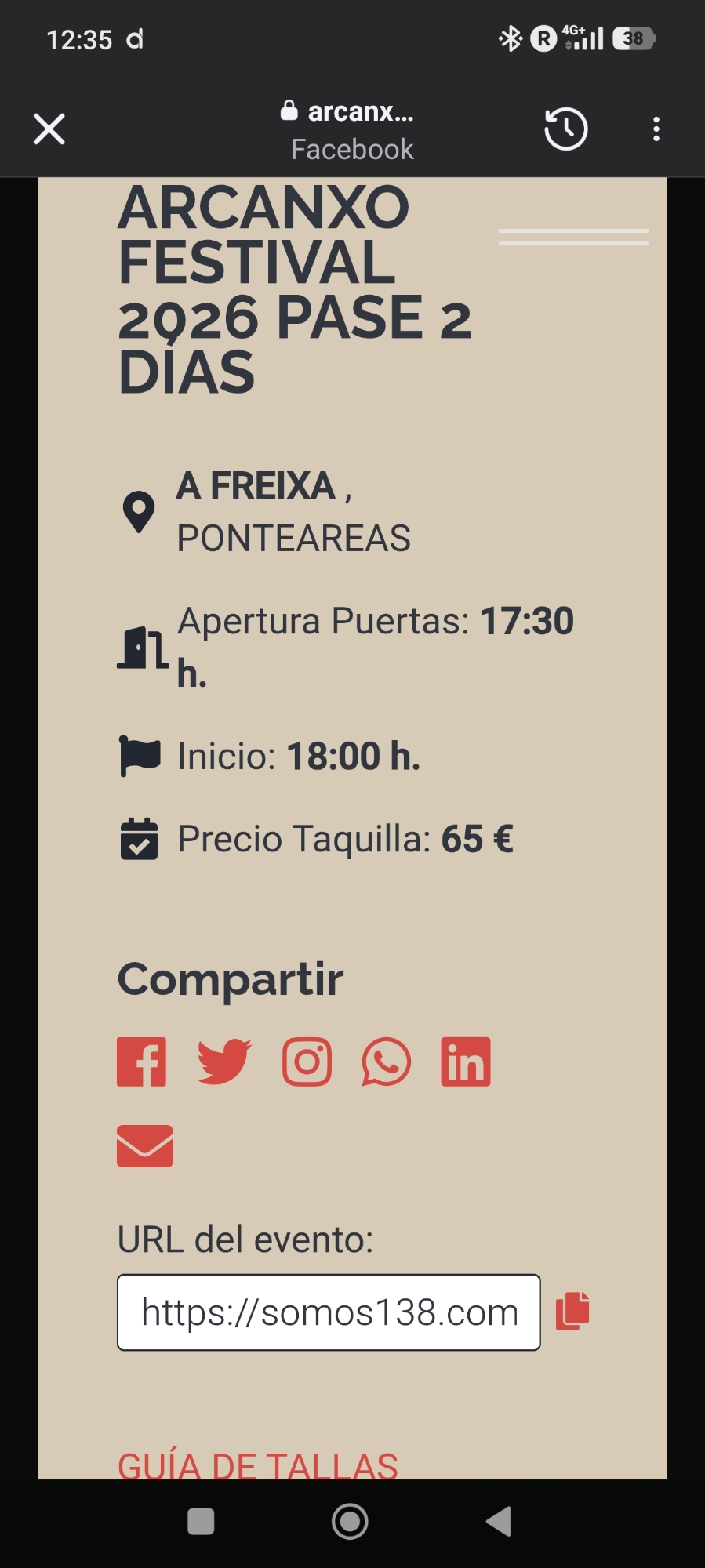Share the event on Twitter
705x1568 pixels.
tap(224, 1062)
